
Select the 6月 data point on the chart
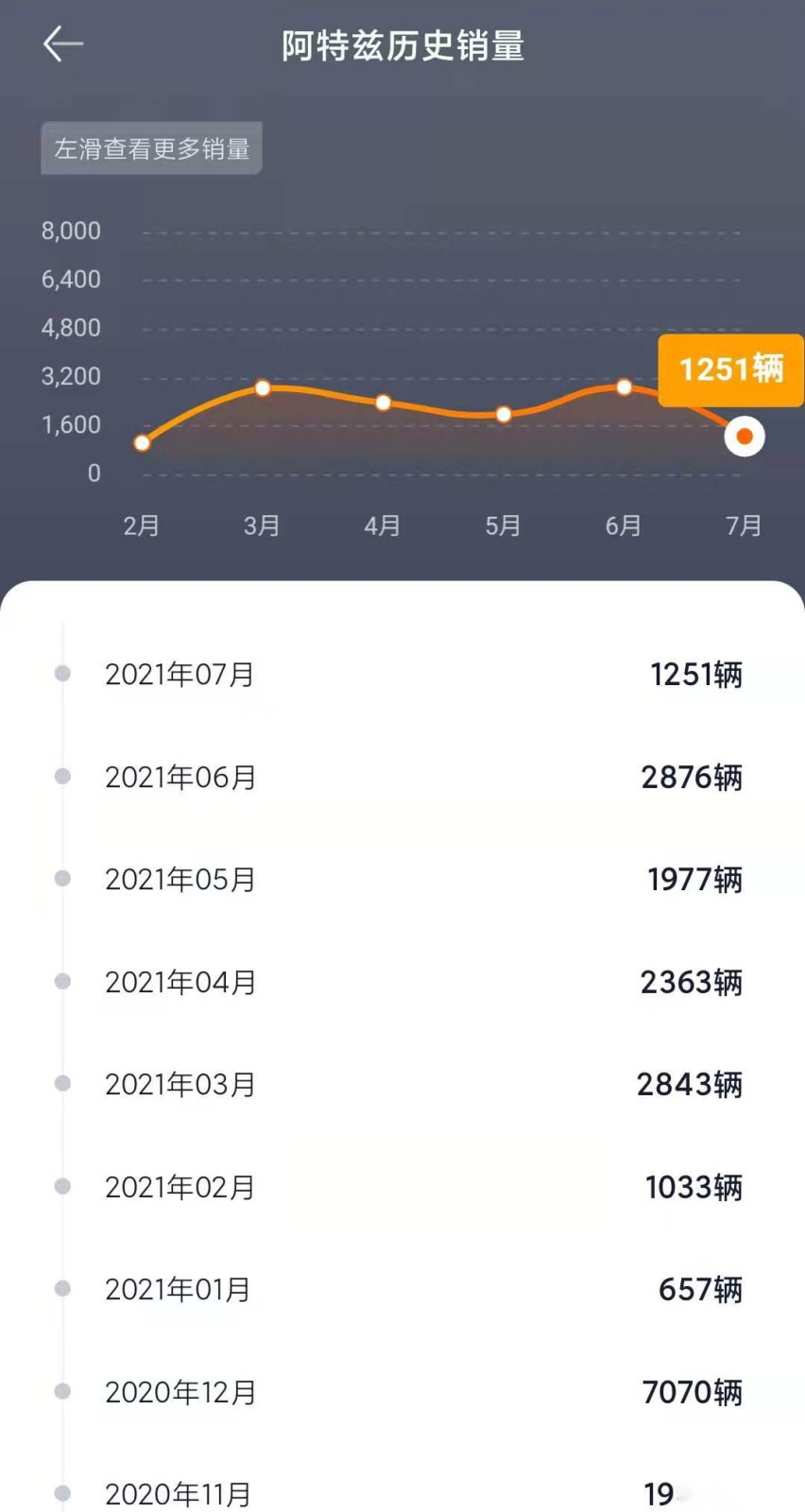pos(624,387)
